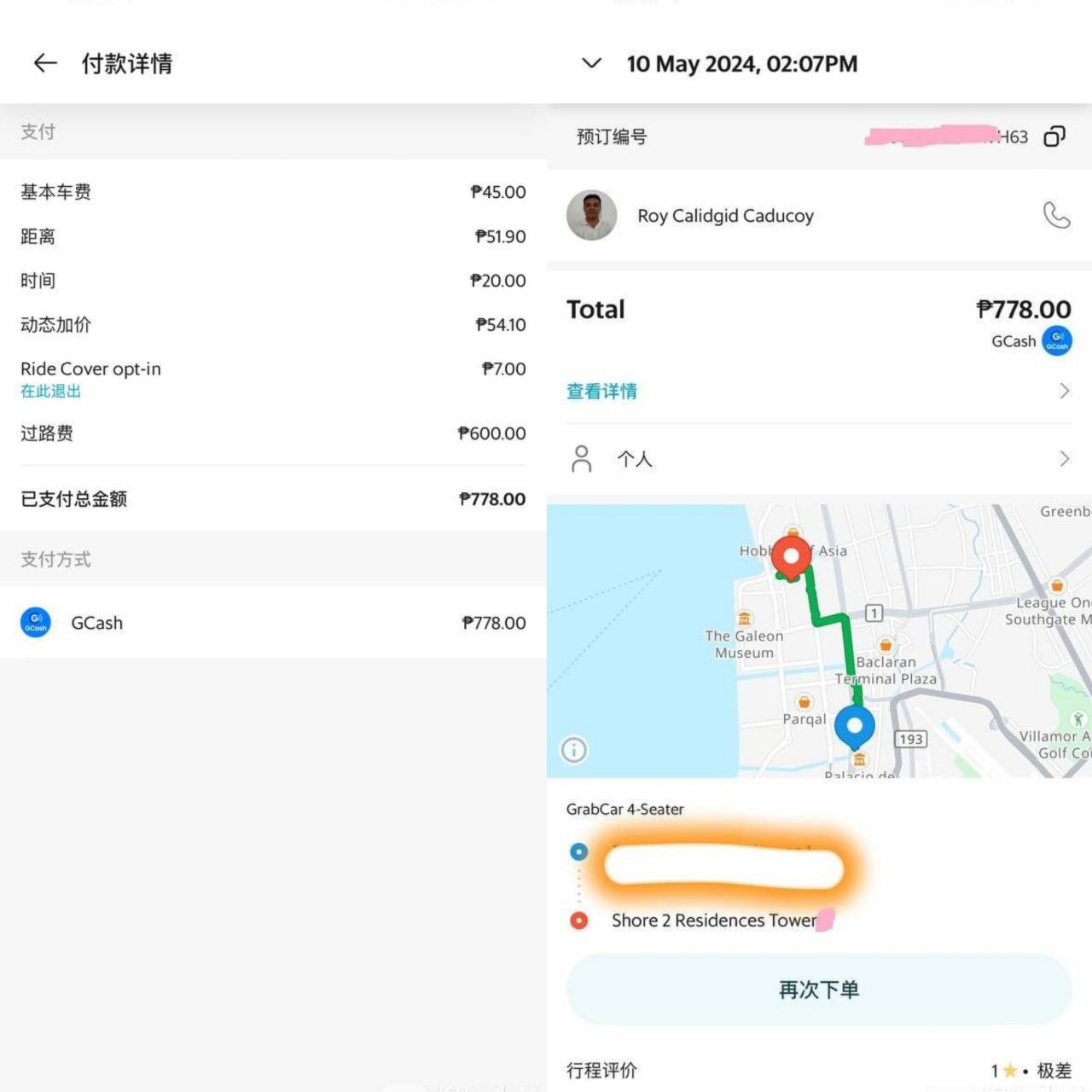Collapse the trip header down arrow
This screenshot has width=1092, height=1092.
click(x=591, y=63)
